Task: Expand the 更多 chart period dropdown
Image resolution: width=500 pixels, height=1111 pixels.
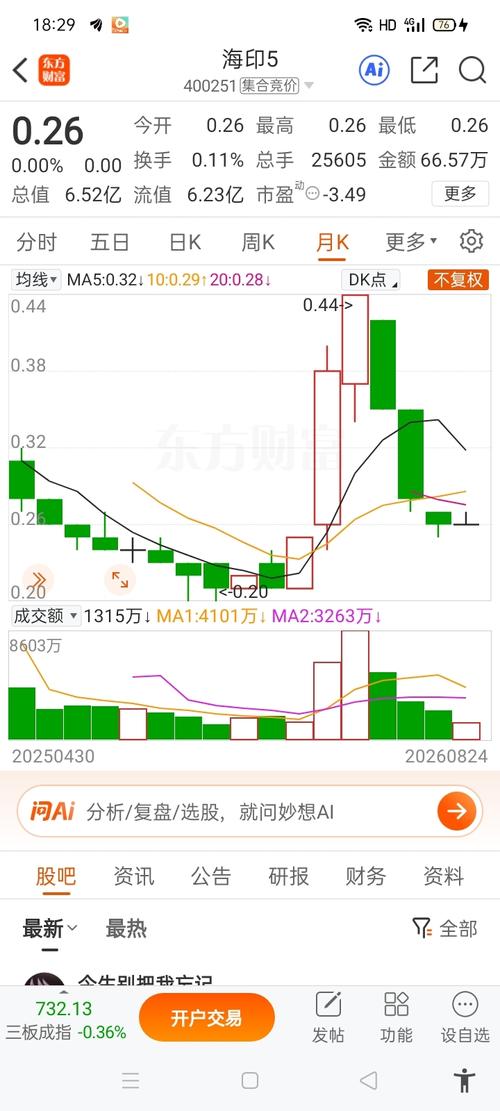Action: (x=411, y=242)
